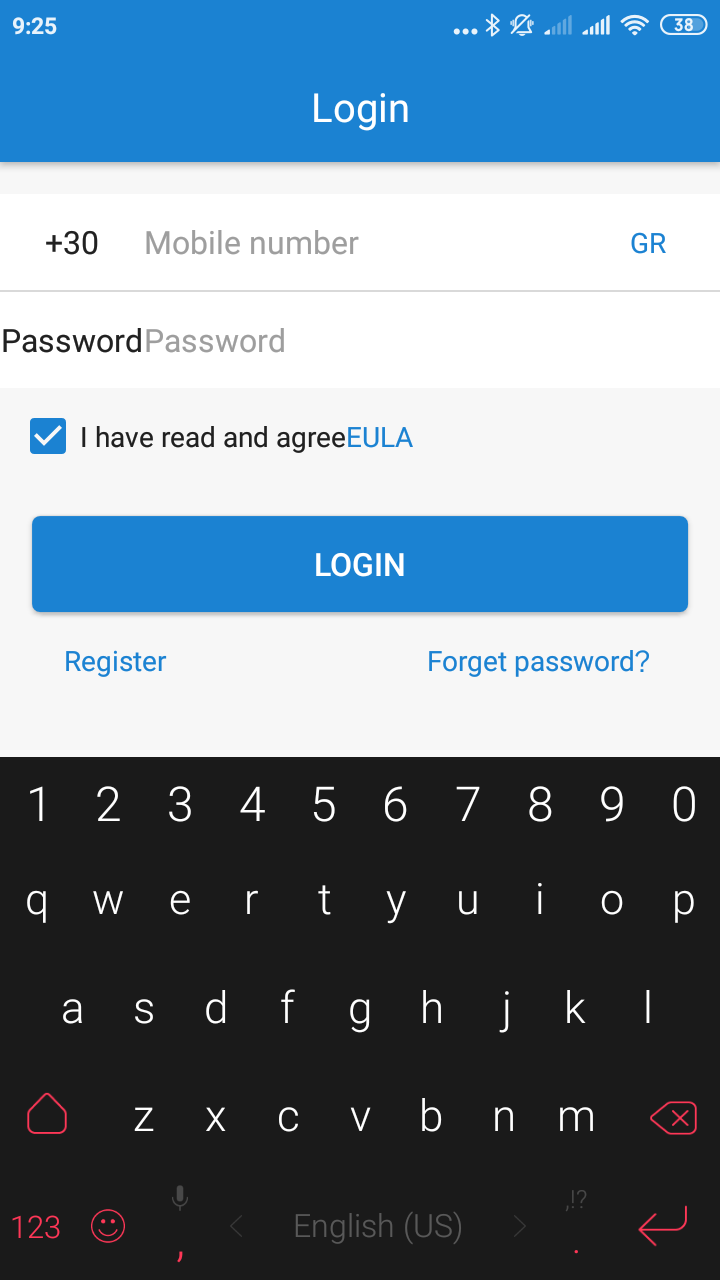Tap the keyboard return key
This screenshot has height=1280, width=720.
tap(662, 1226)
